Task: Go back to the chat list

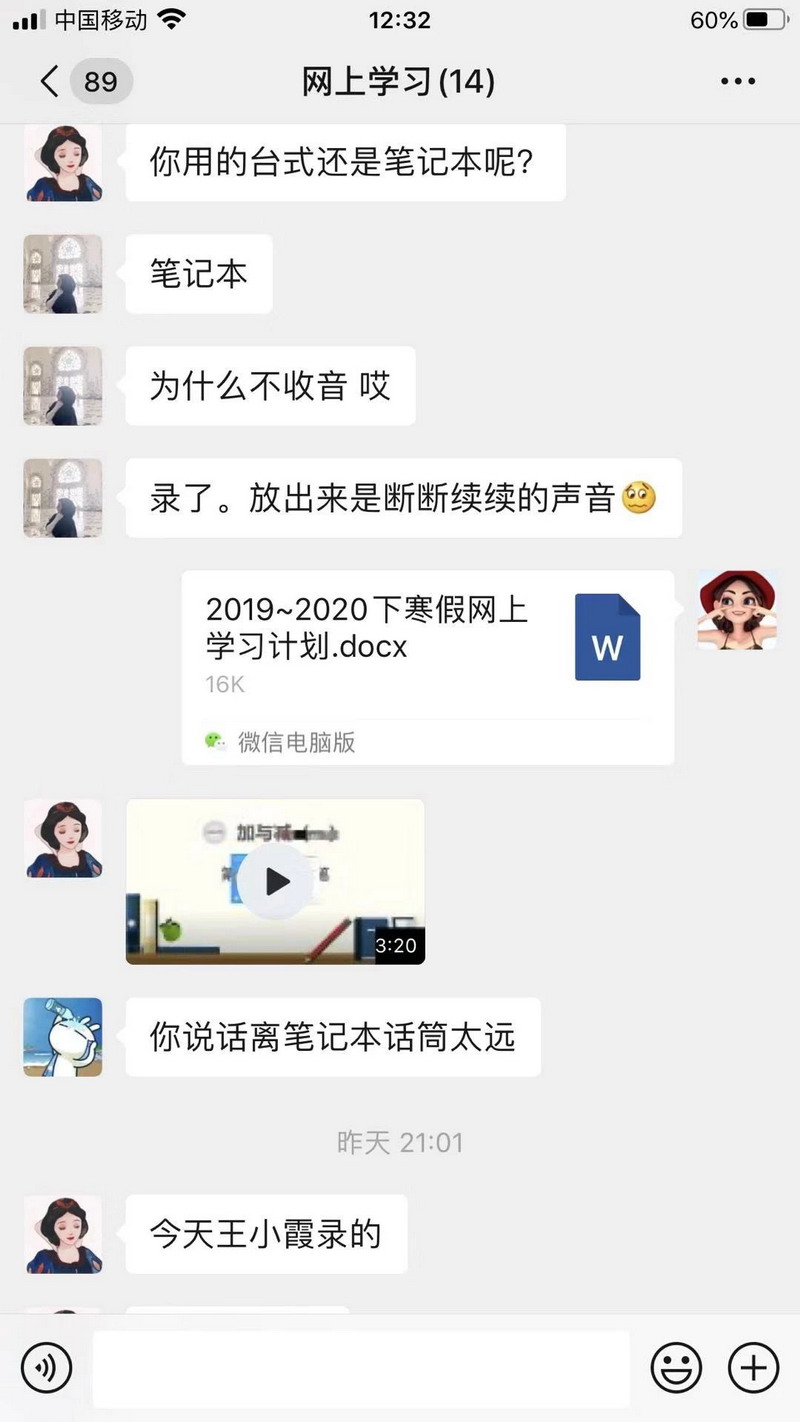Action: (x=50, y=81)
